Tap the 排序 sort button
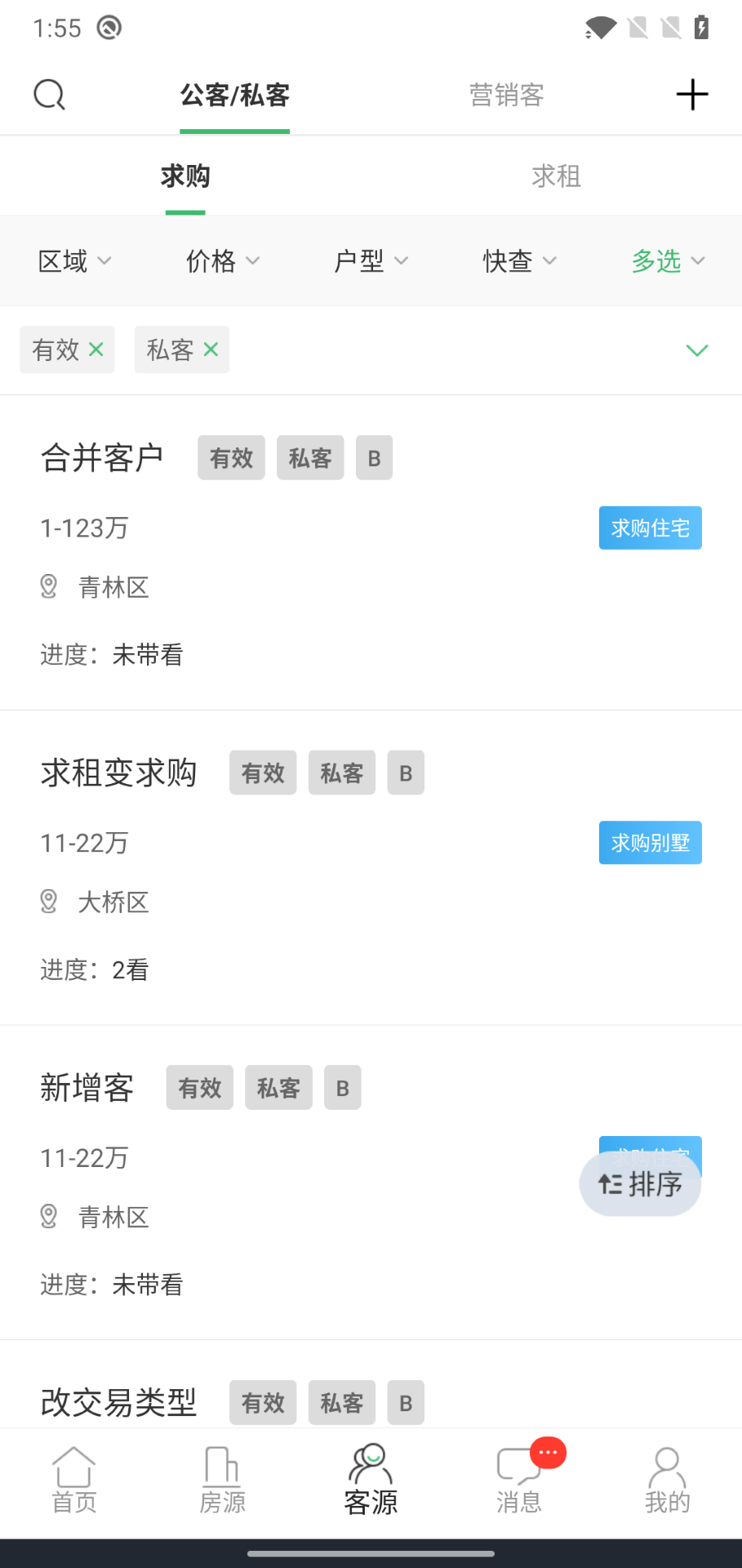This screenshot has height=1568, width=742. pyautogui.click(x=641, y=1184)
